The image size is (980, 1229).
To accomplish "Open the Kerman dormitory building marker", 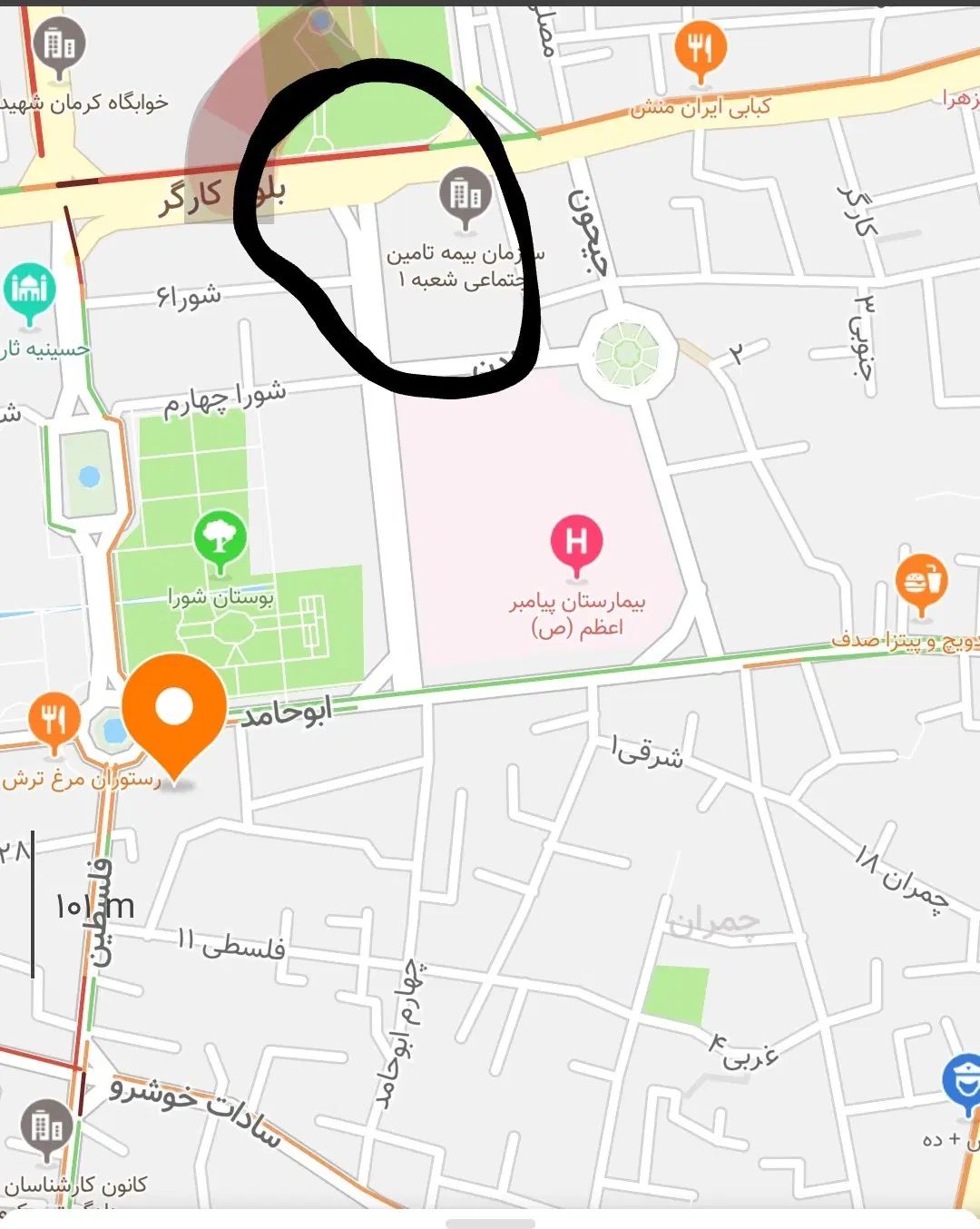I will coord(60,45).
